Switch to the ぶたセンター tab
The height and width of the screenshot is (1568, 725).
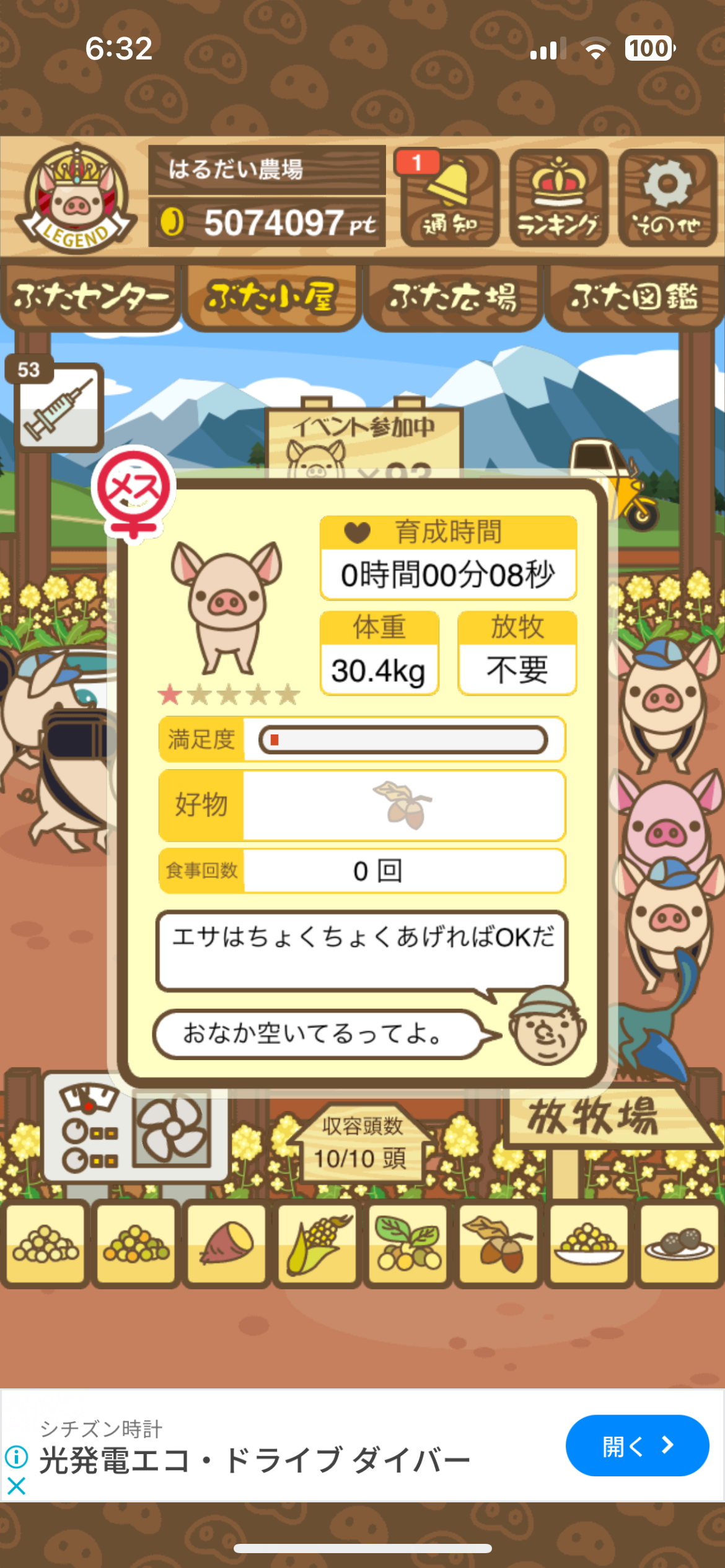point(90,298)
